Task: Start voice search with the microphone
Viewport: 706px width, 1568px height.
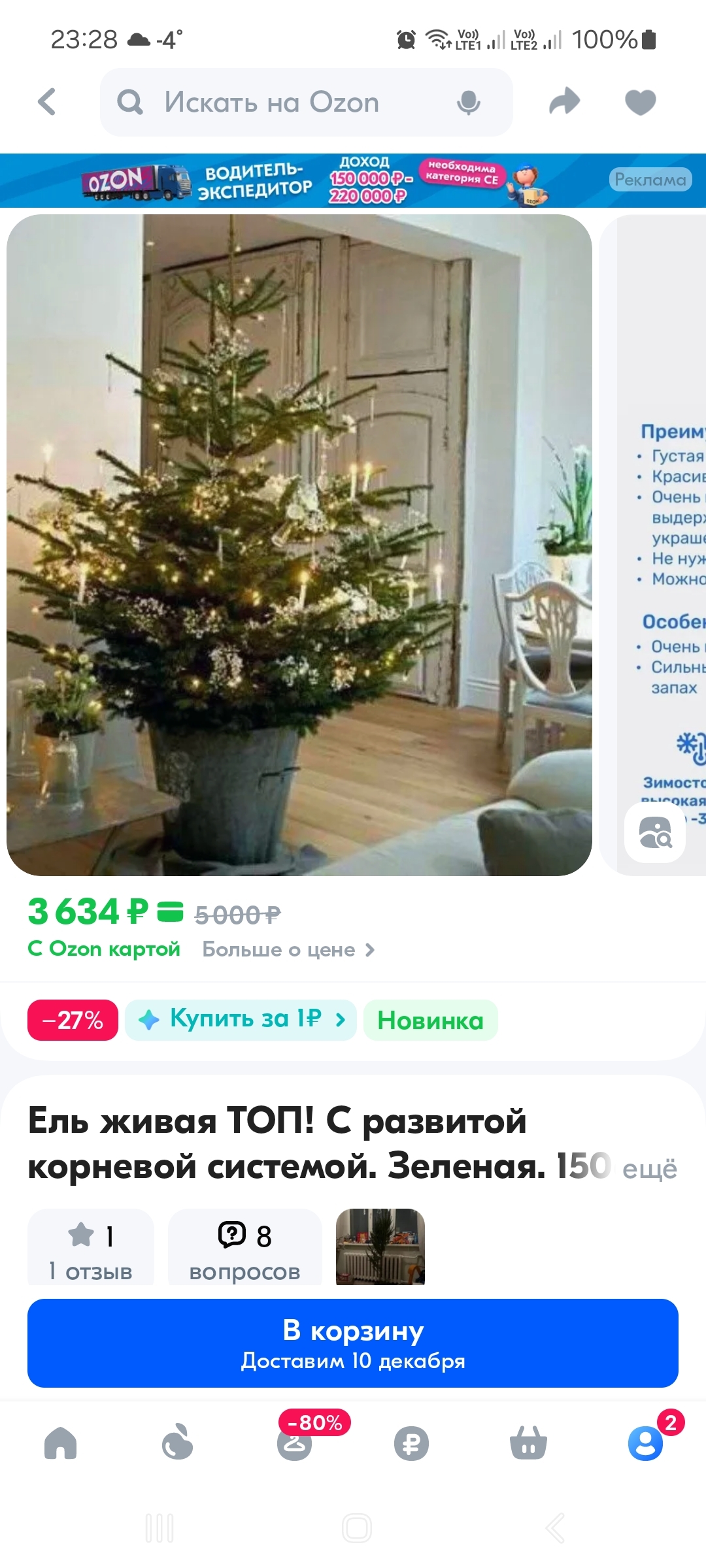Action: pos(468,103)
